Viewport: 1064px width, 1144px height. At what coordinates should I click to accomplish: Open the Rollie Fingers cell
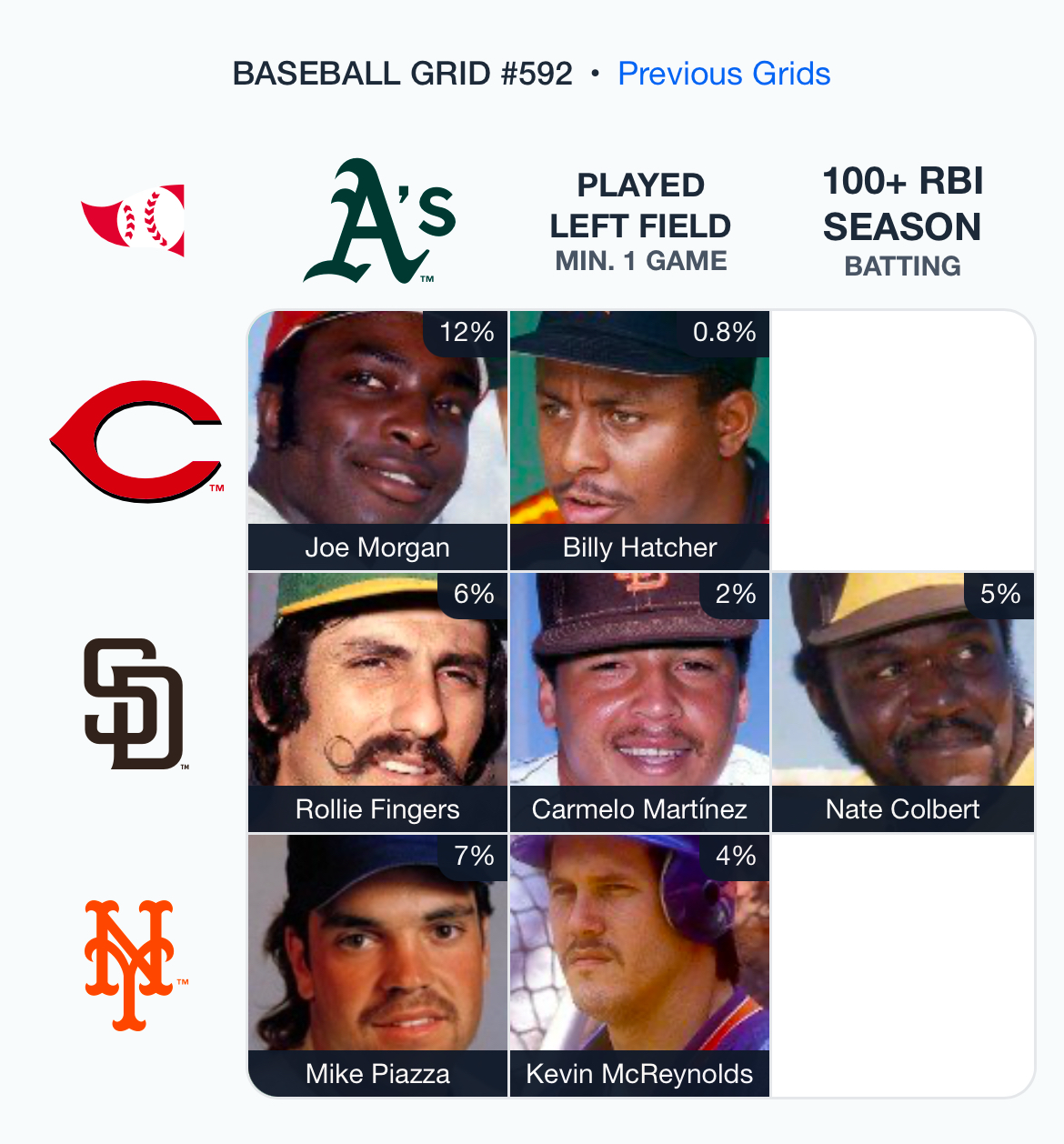click(377, 702)
